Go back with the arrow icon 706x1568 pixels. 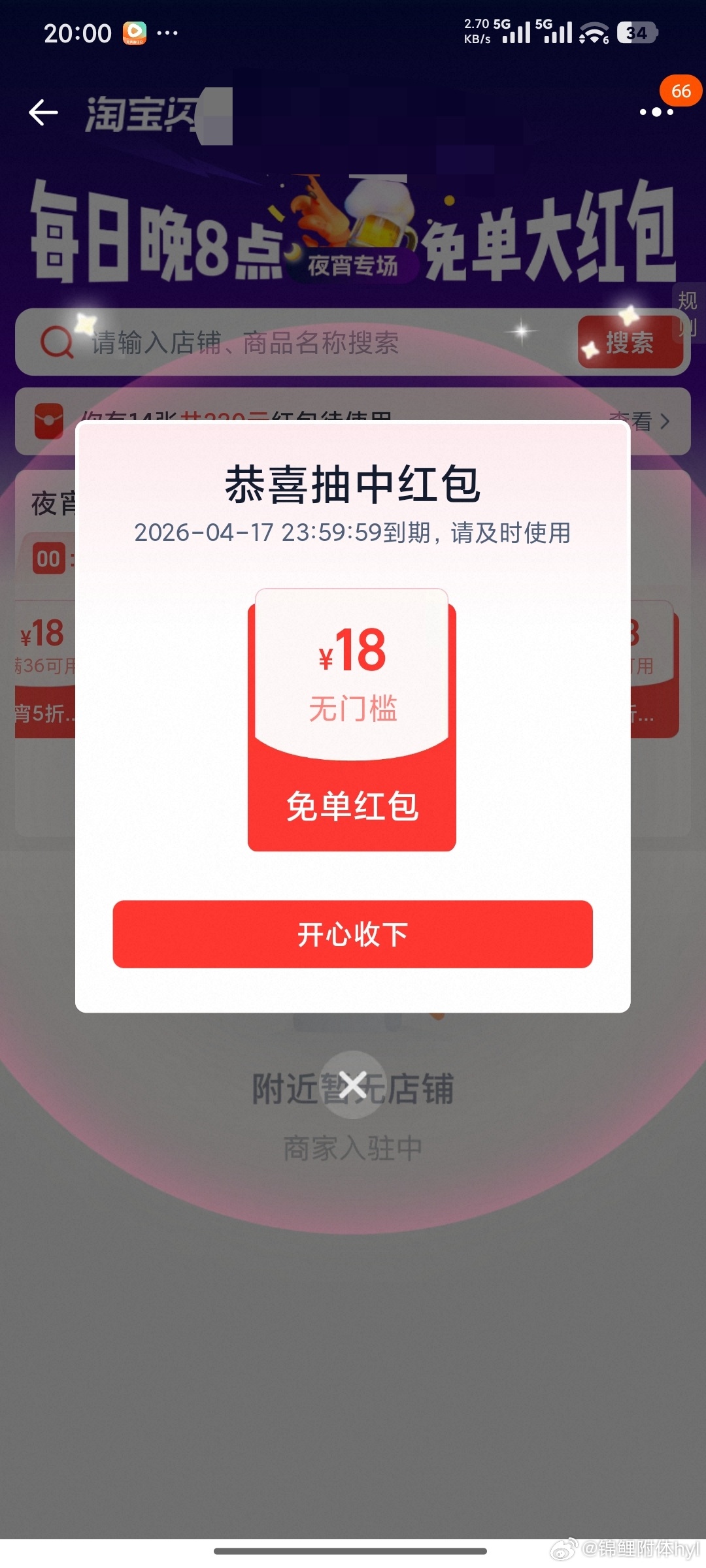point(44,112)
